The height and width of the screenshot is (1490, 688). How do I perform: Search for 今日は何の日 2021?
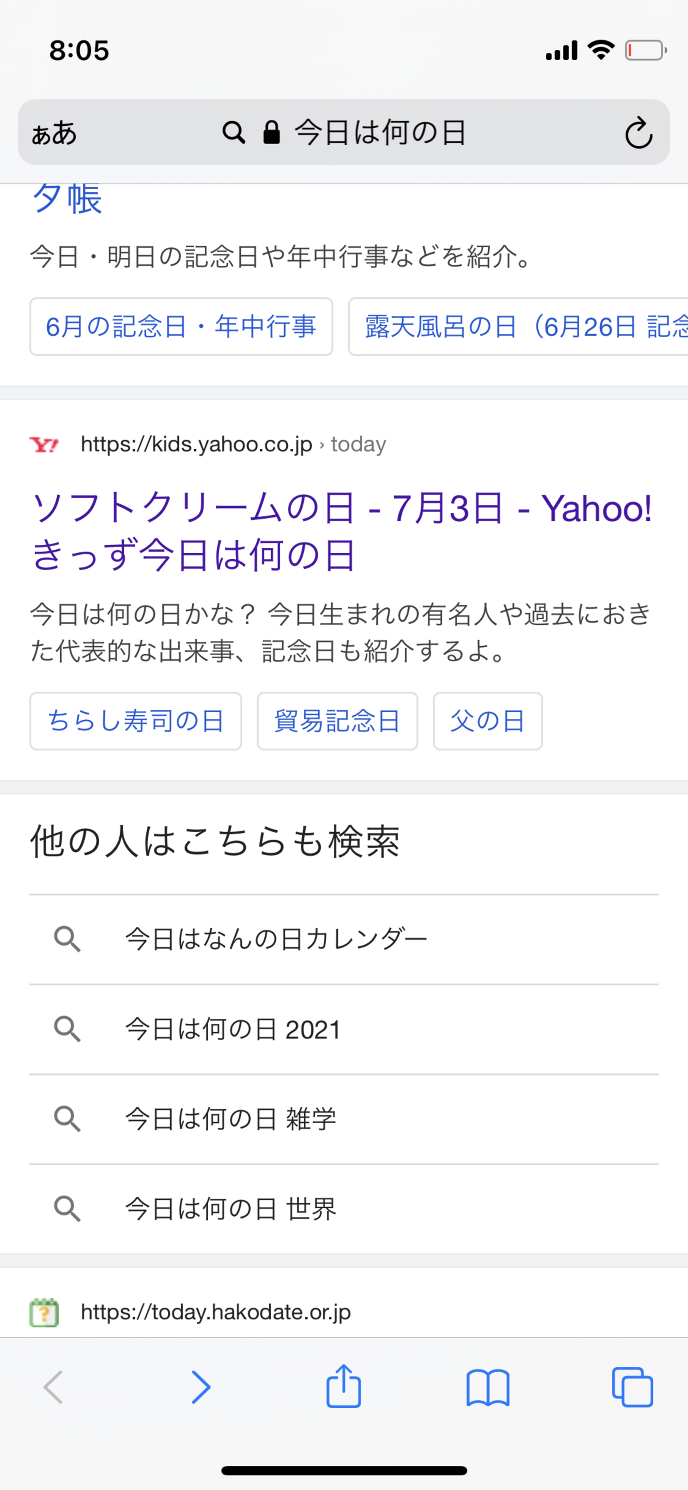232,1029
